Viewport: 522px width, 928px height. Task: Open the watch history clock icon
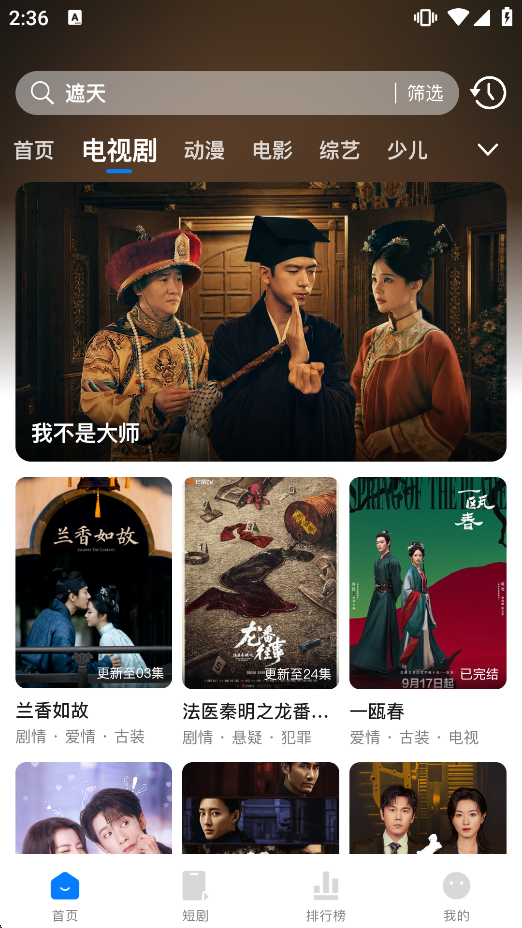(488, 93)
